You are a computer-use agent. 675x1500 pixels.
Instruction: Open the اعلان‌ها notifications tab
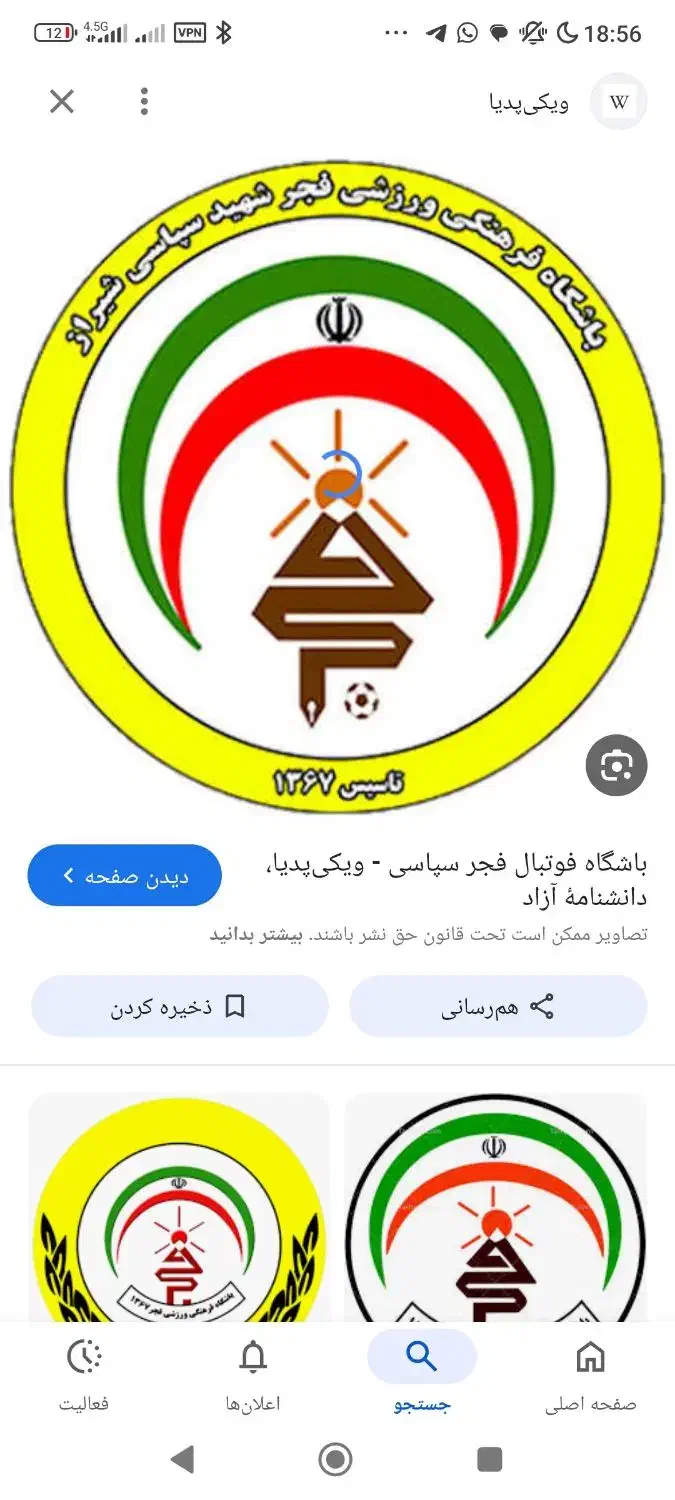pos(253,1377)
